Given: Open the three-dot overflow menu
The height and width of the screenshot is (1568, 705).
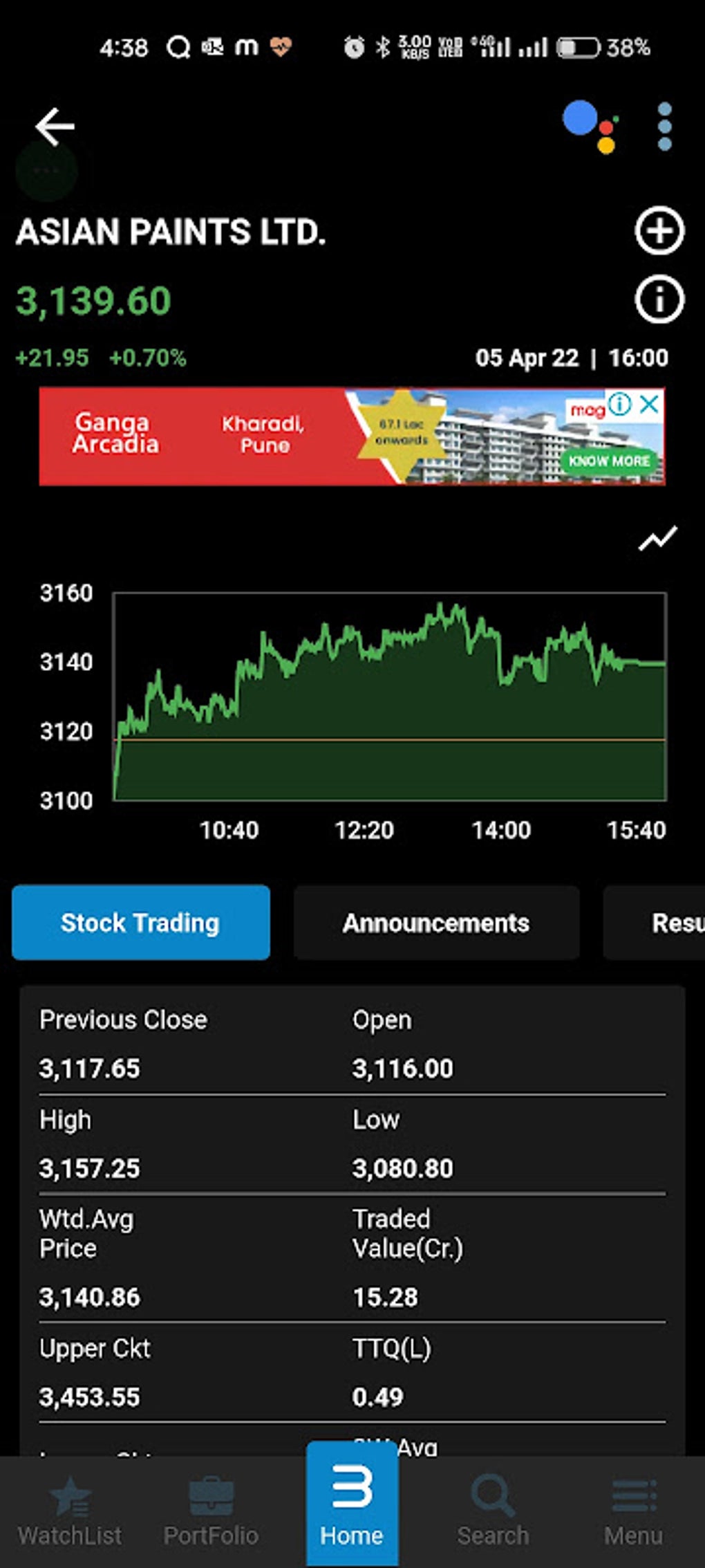Looking at the screenshot, I should tap(664, 127).
